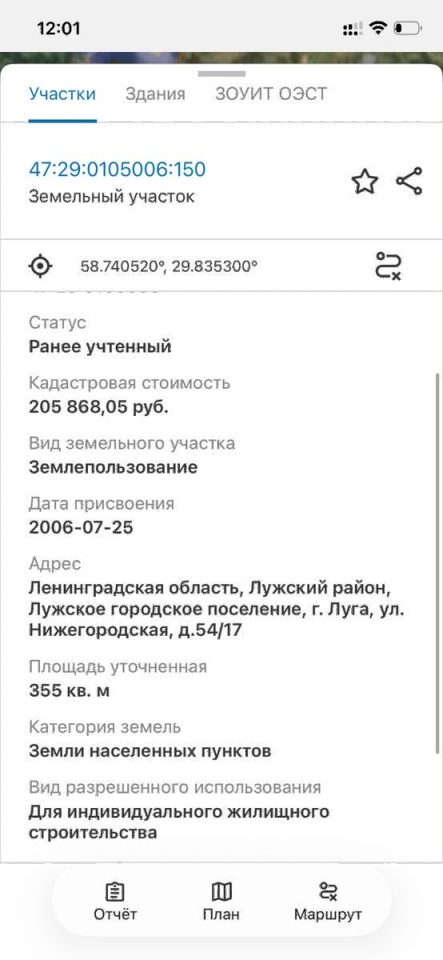Add the parcel to favorites star

[365, 182]
